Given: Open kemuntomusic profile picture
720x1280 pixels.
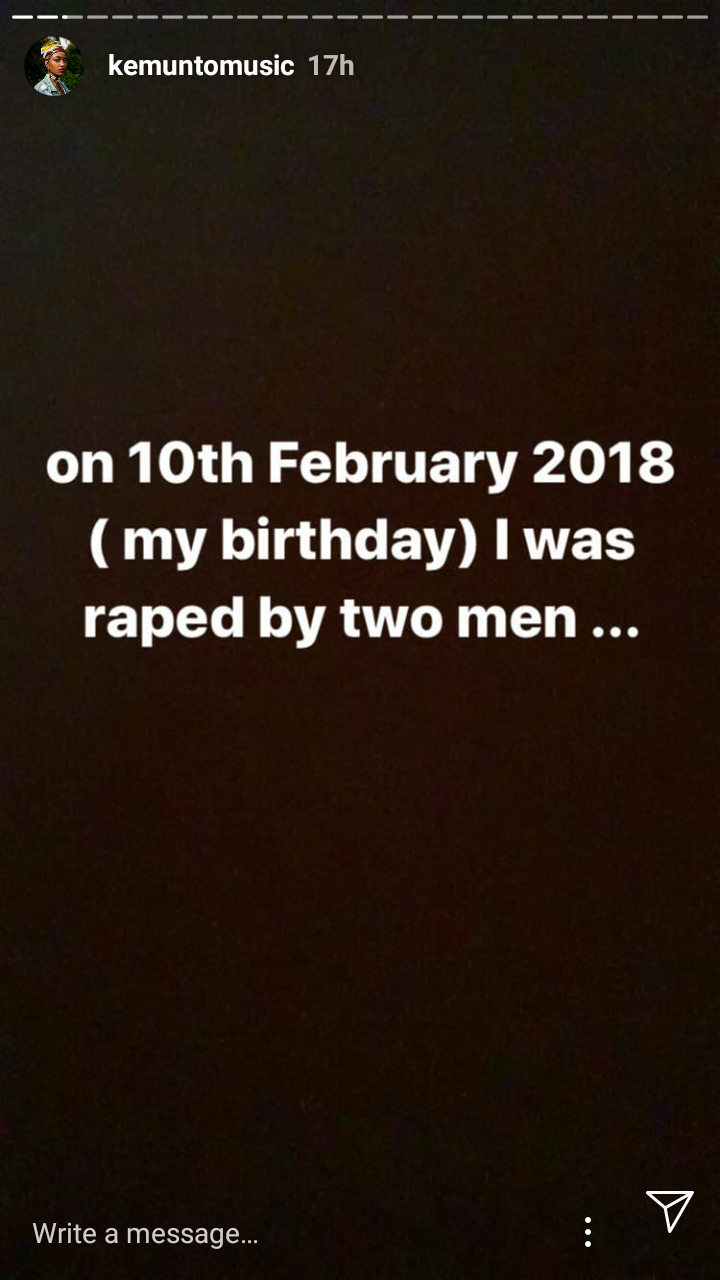Looking at the screenshot, I should click(x=54, y=66).
